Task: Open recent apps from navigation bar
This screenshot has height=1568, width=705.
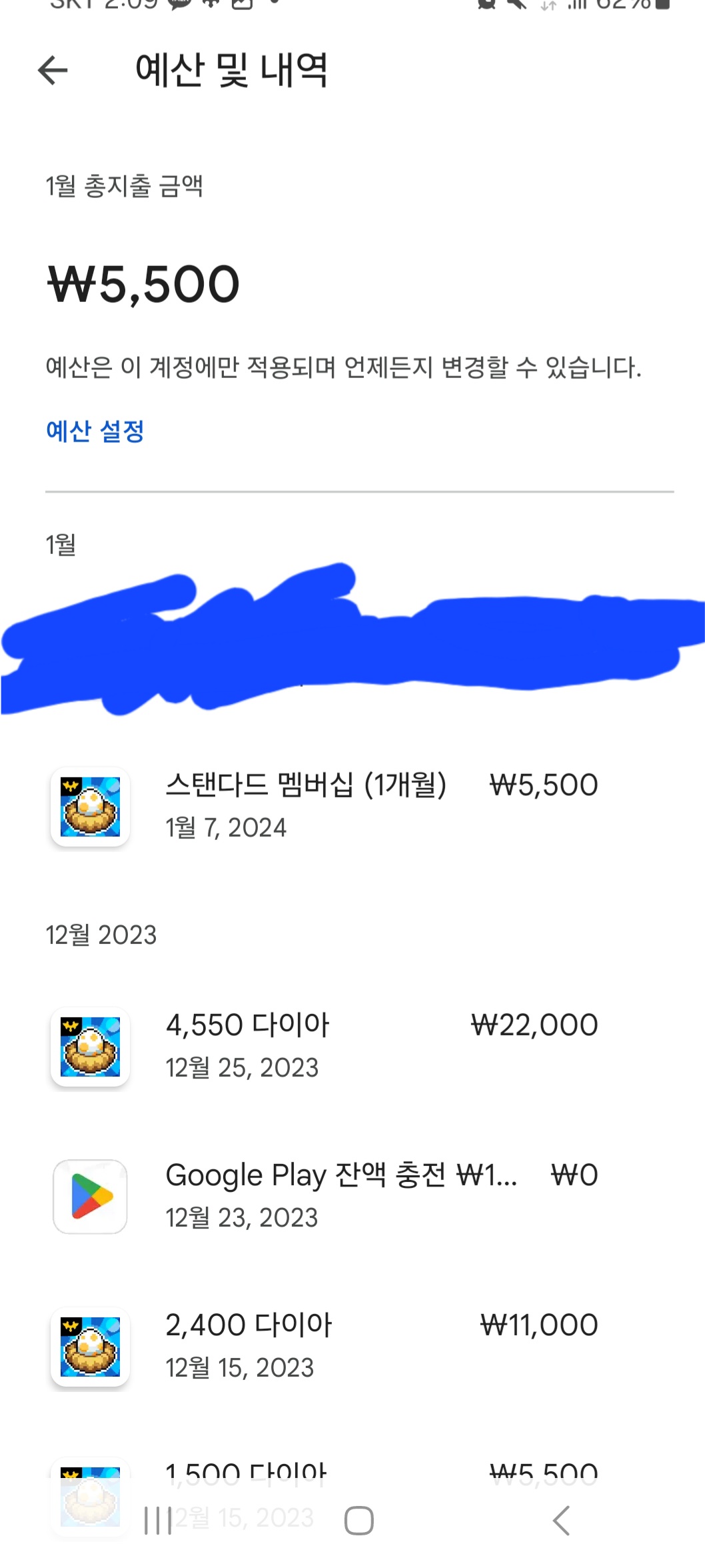Action: [158, 1521]
